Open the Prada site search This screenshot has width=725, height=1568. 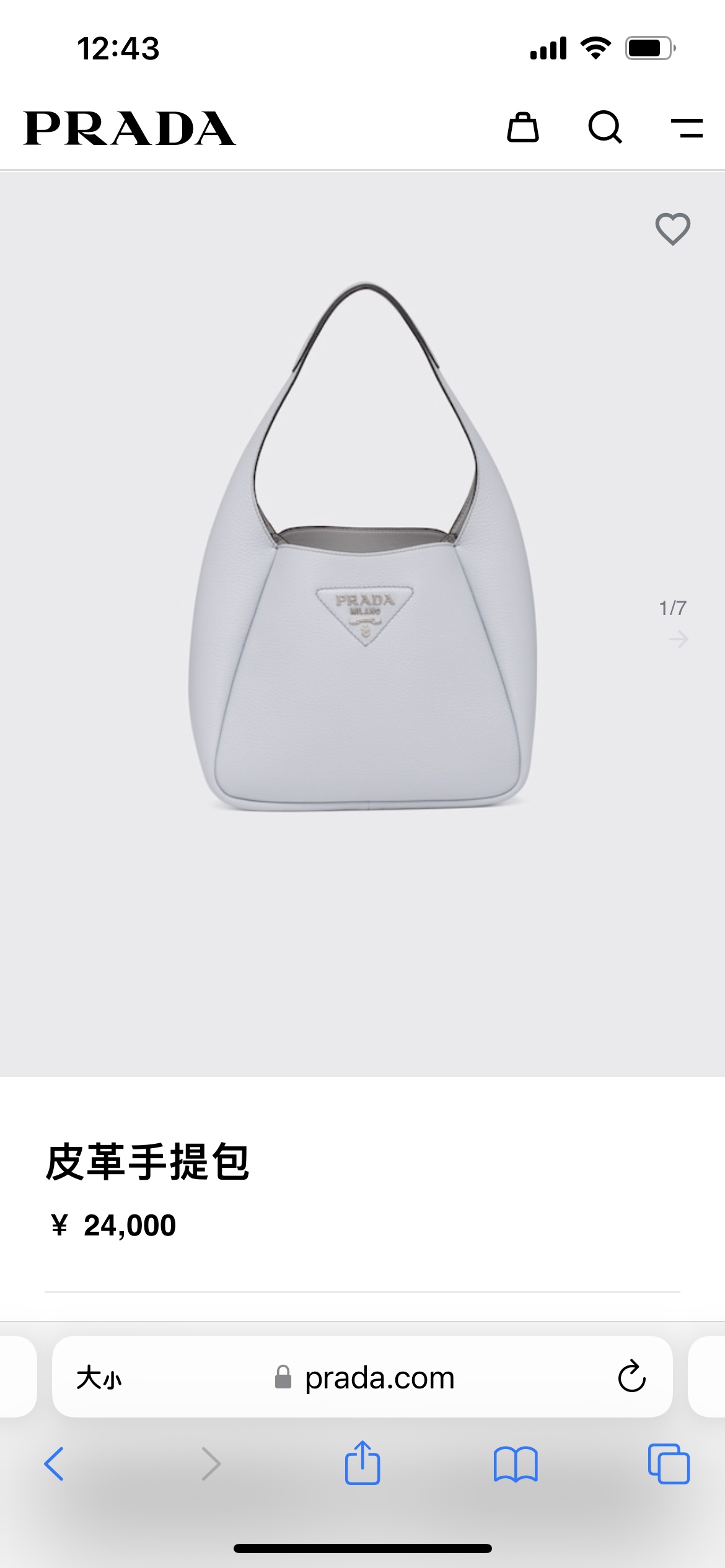point(605,128)
